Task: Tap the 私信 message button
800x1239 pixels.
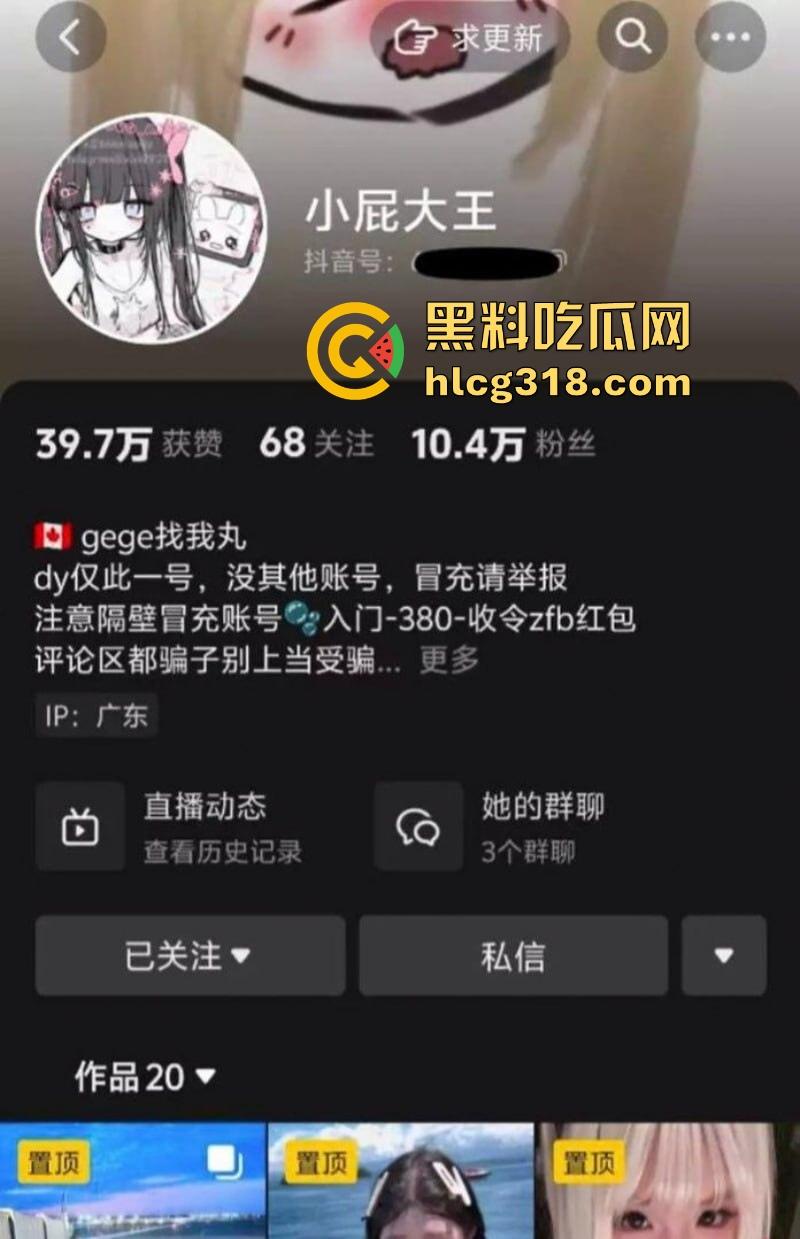Action: (513, 955)
